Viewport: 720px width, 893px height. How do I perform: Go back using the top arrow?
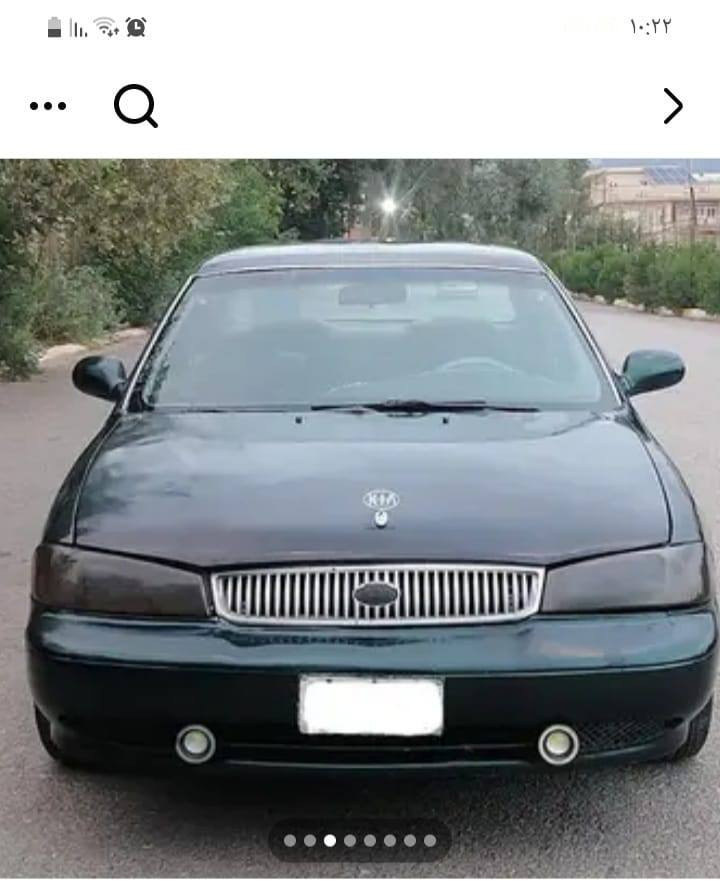673,106
